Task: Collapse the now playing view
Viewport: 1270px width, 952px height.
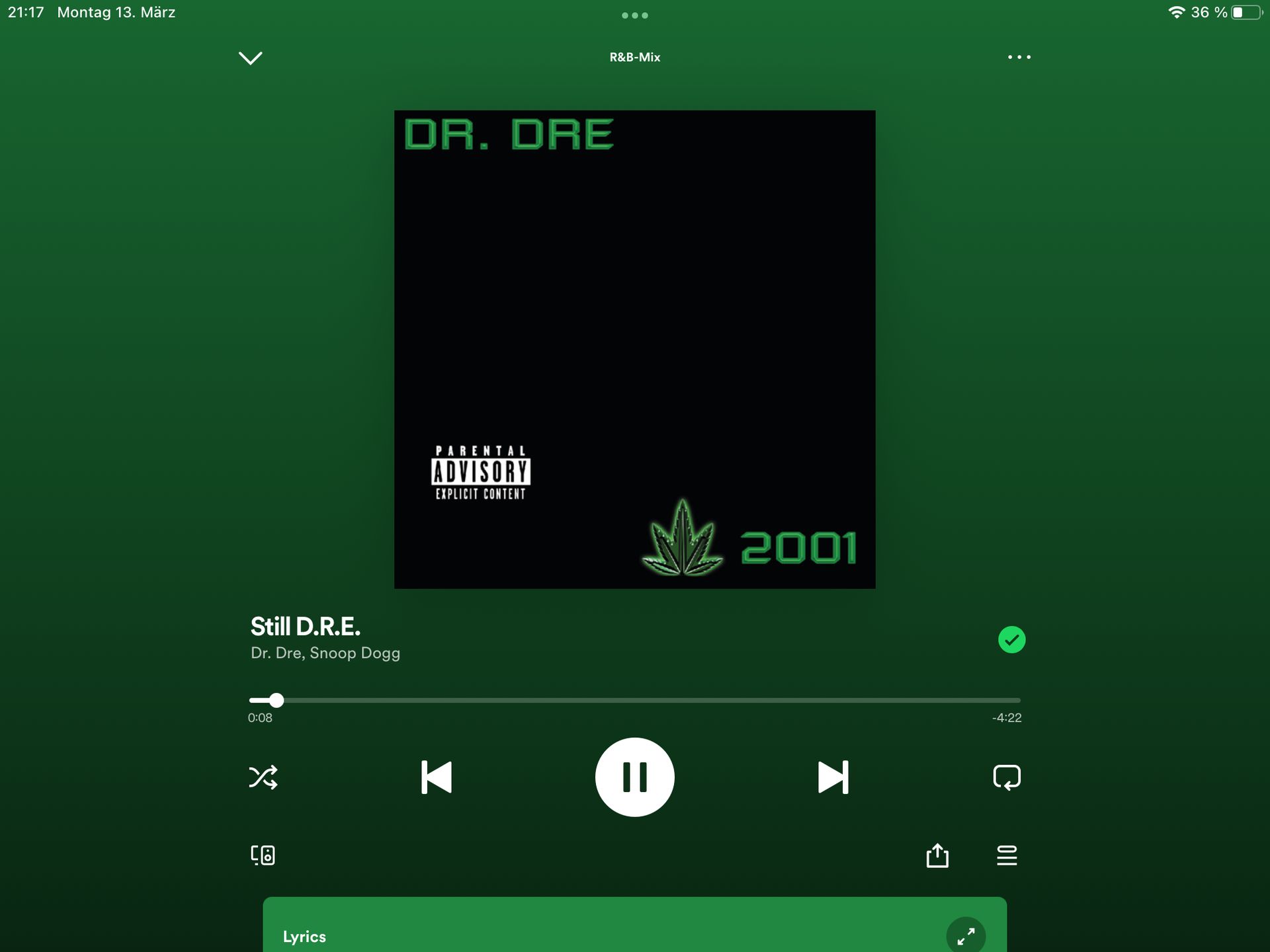Action: point(250,58)
